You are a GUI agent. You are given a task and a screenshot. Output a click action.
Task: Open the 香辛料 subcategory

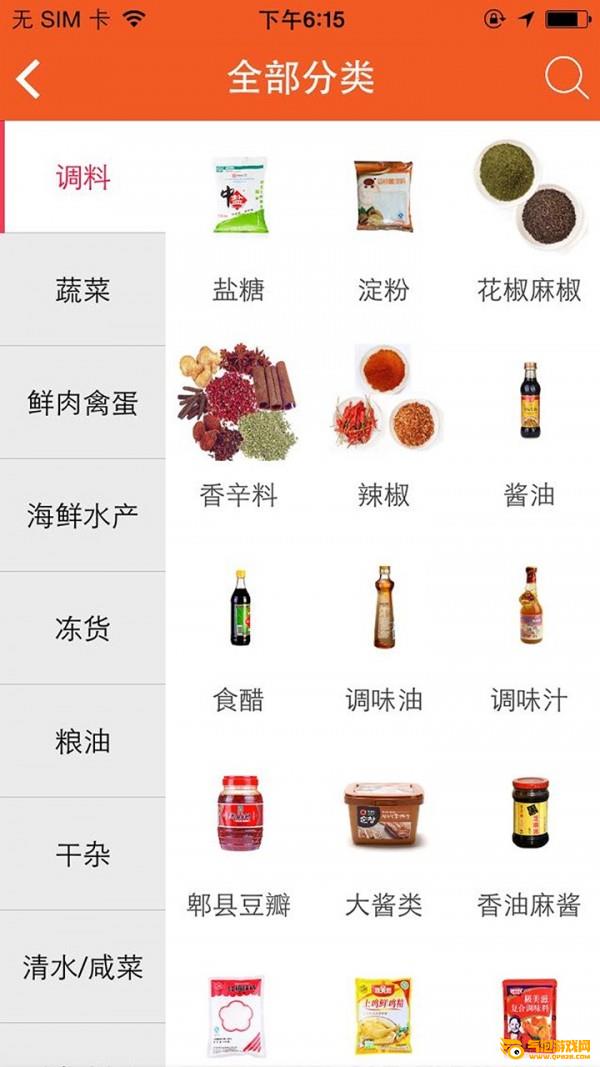pos(238,427)
